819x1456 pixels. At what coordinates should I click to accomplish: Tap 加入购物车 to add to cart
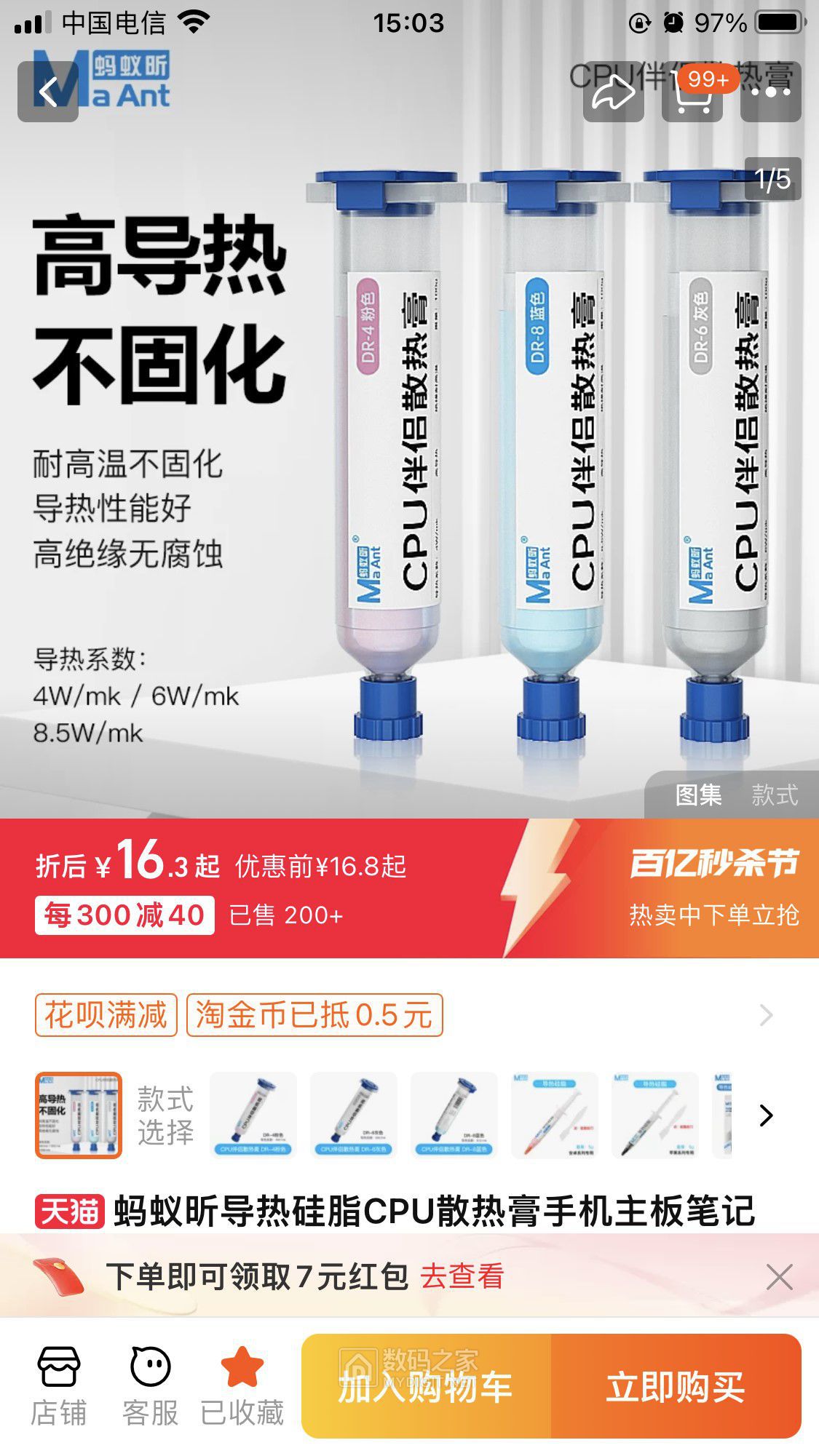(x=426, y=1387)
